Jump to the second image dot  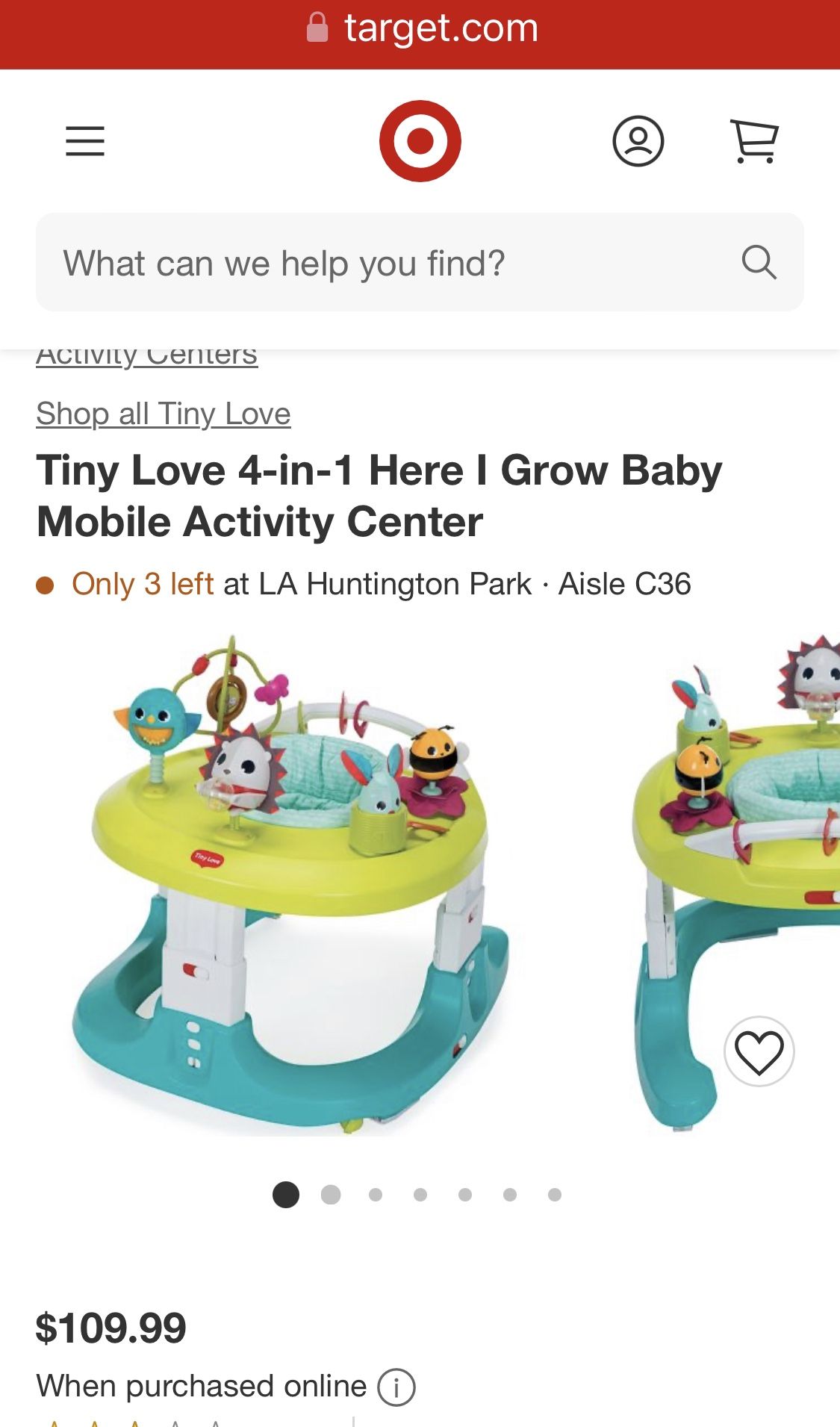click(331, 1195)
